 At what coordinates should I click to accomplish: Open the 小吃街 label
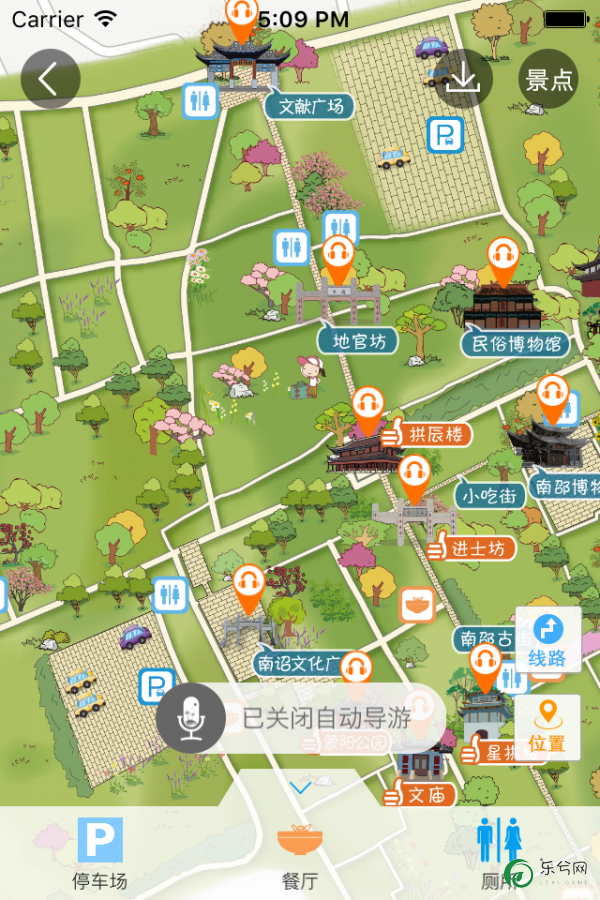pyautogui.click(x=490, y=495)
